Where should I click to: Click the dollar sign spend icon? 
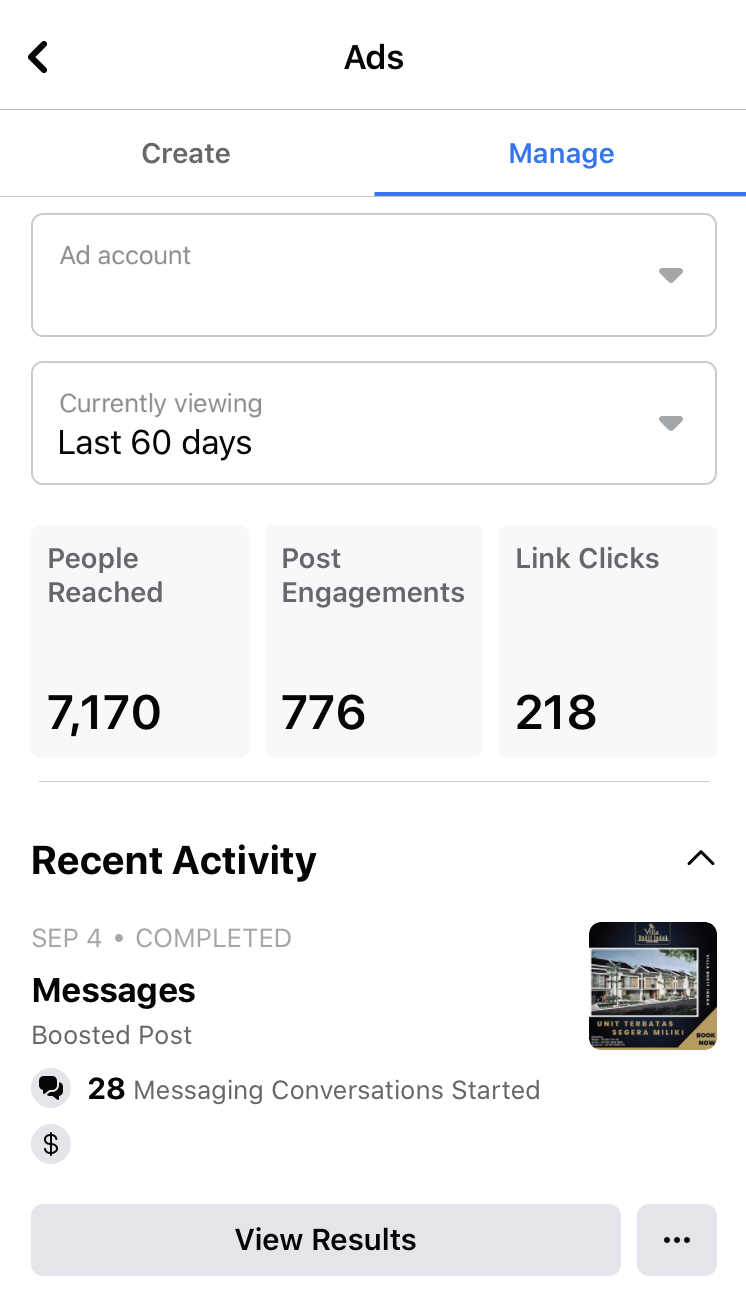point(51,1143)
